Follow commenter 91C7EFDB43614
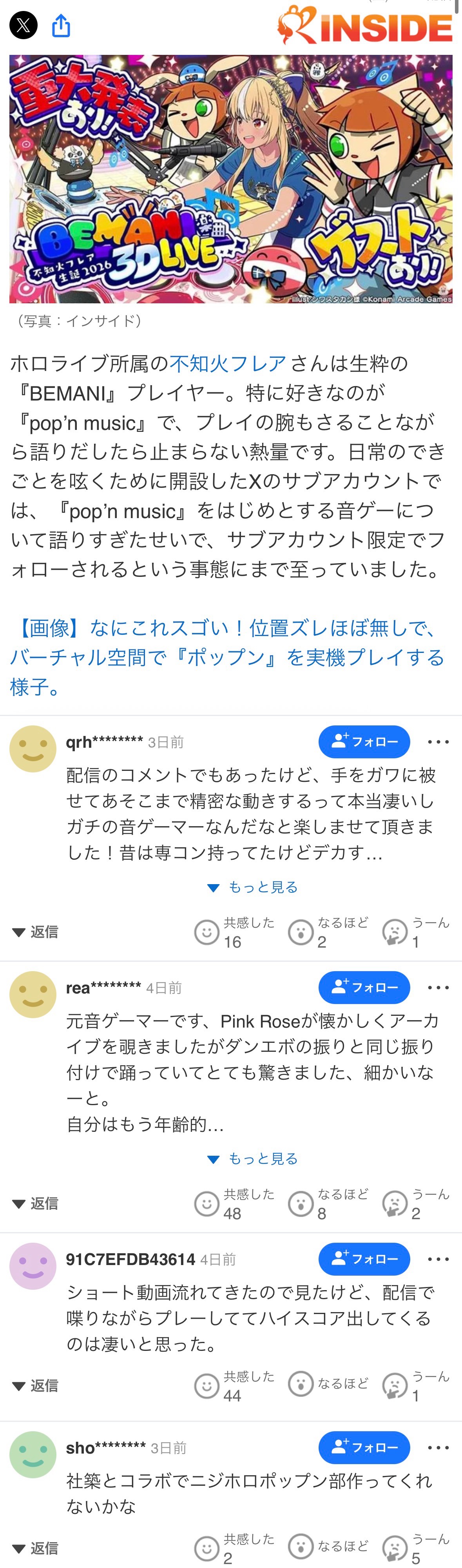The height and width of the screenshot is (1568, 462). (x=364, y=1259)
